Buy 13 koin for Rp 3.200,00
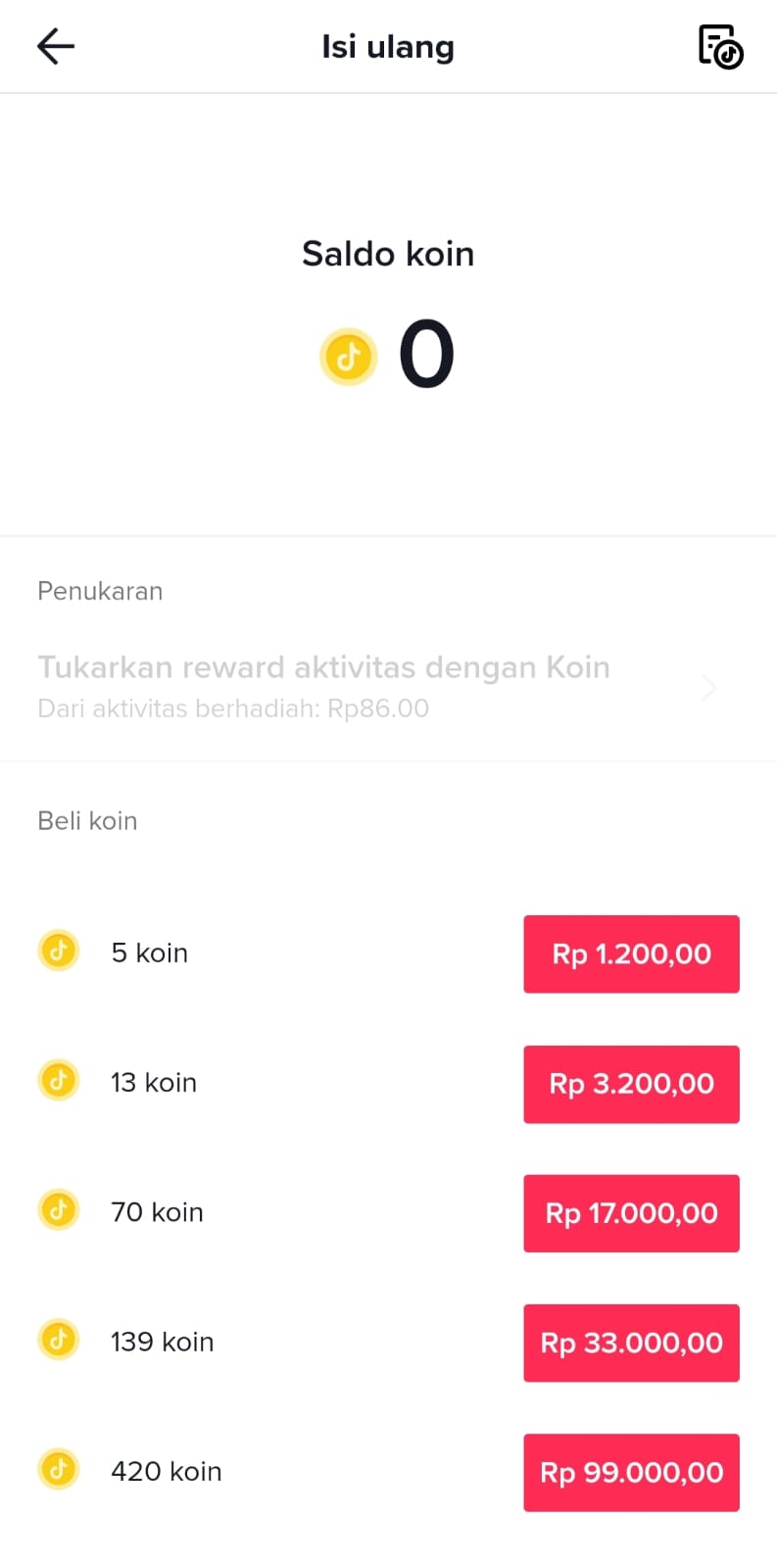The image size is (777, 1568). click(631, 1084)
